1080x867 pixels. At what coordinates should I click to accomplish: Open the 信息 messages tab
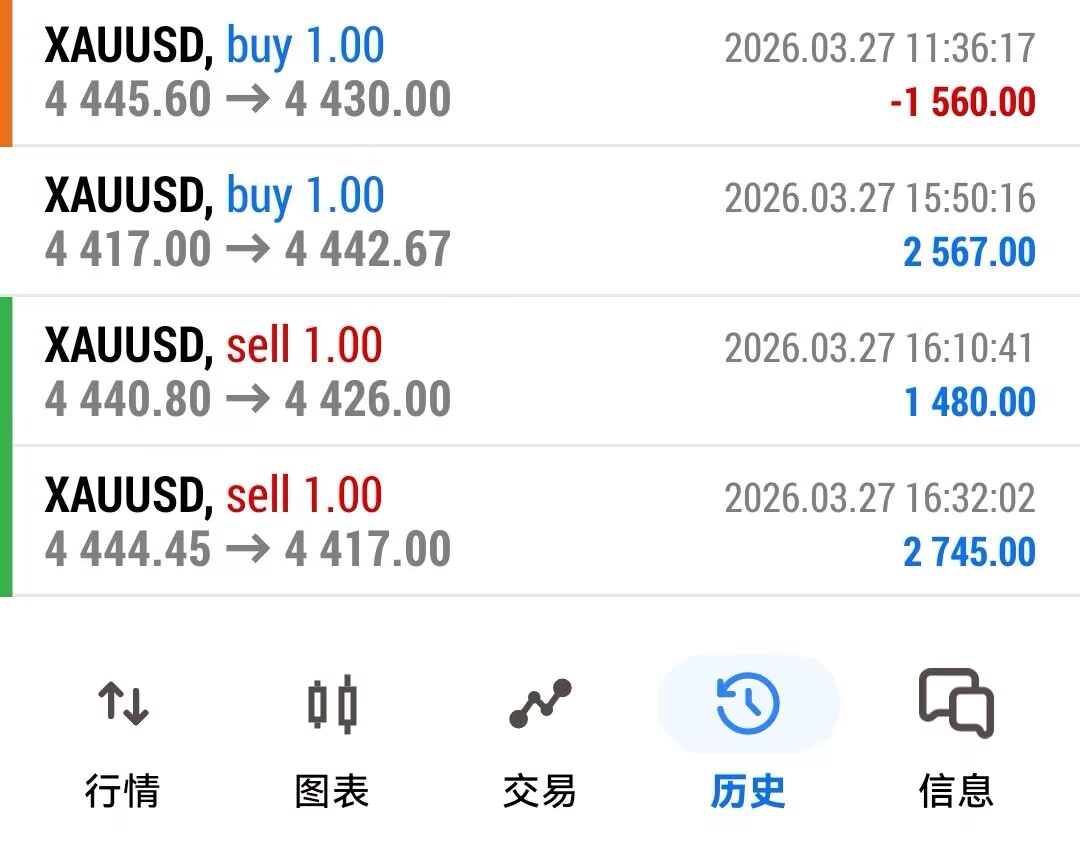956,742
